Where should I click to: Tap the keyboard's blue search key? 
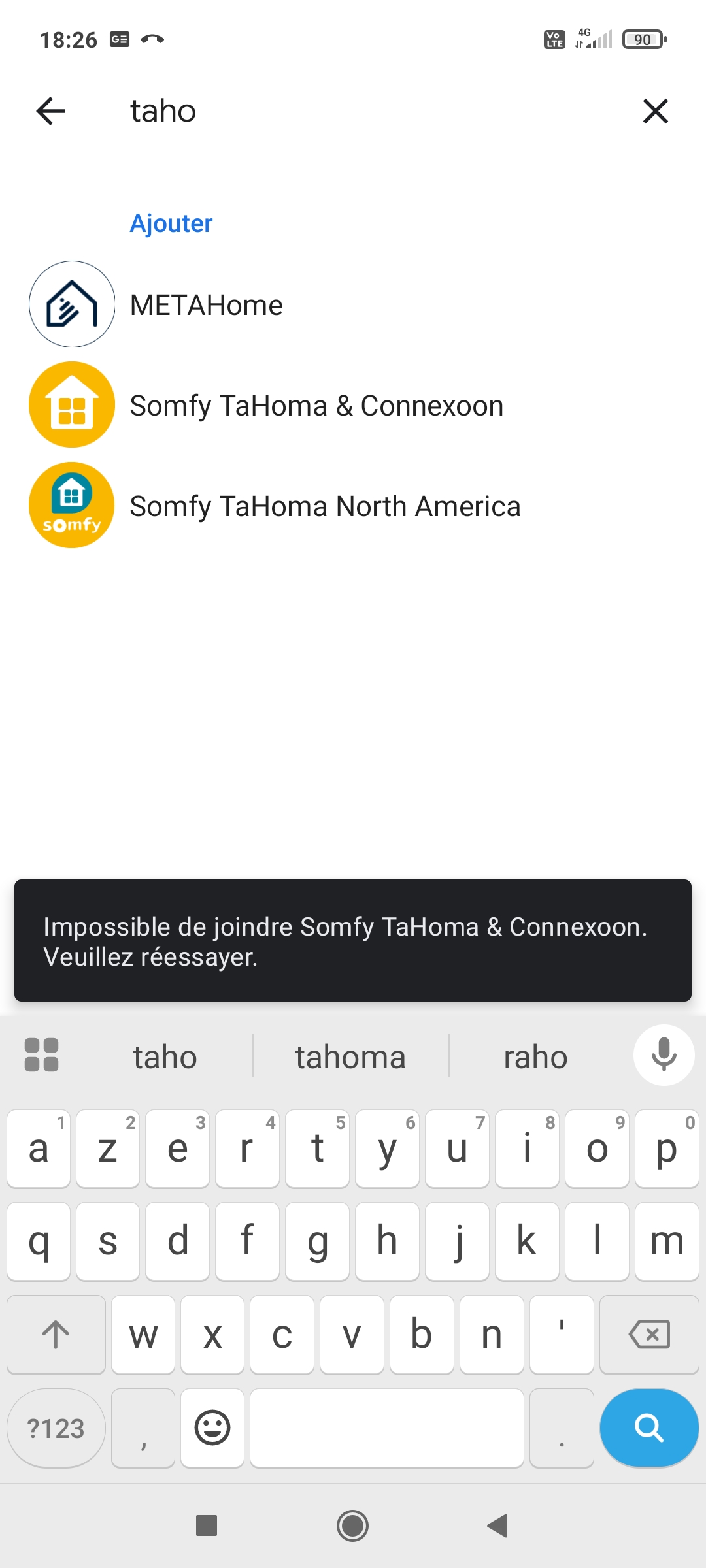tap(648, 1428)
